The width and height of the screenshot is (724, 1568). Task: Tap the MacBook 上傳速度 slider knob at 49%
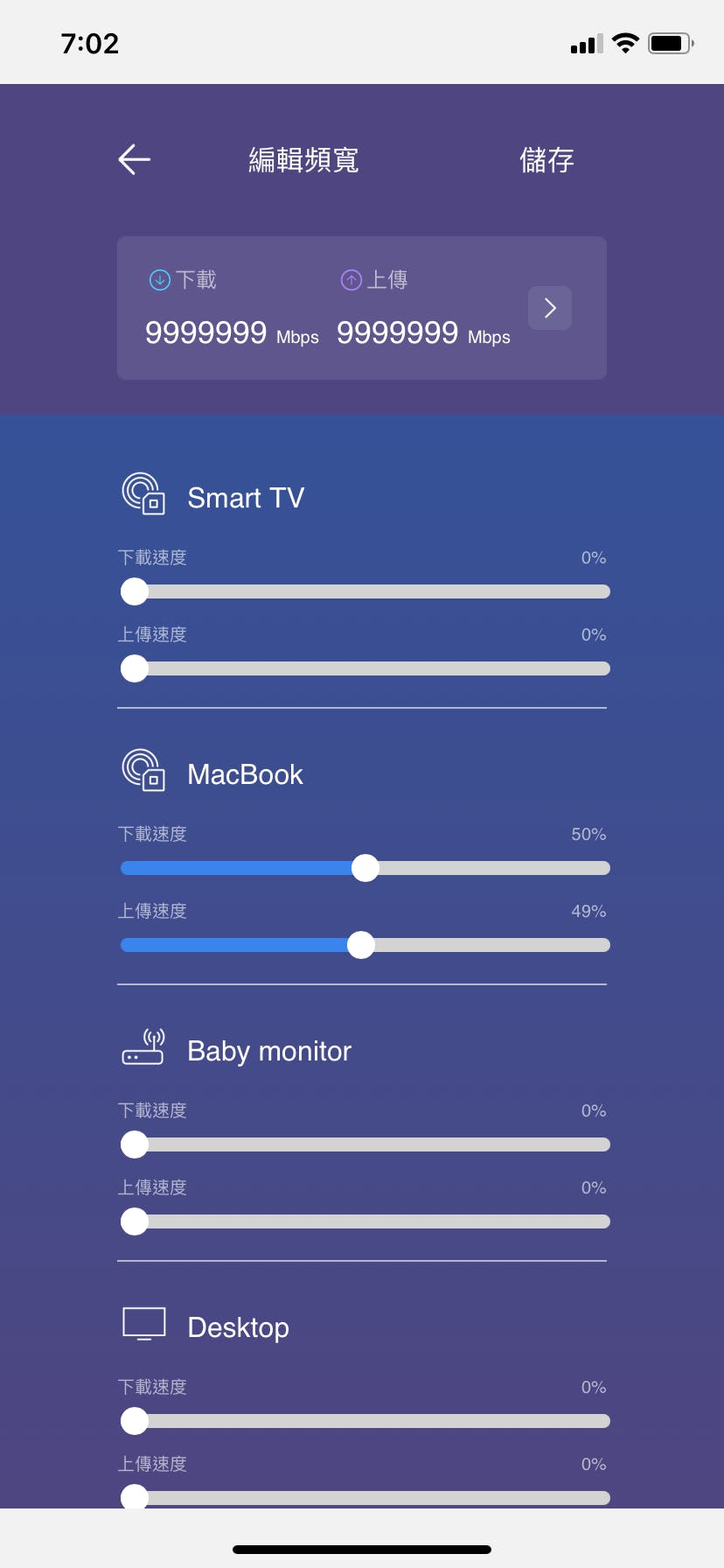click(361, 945)
